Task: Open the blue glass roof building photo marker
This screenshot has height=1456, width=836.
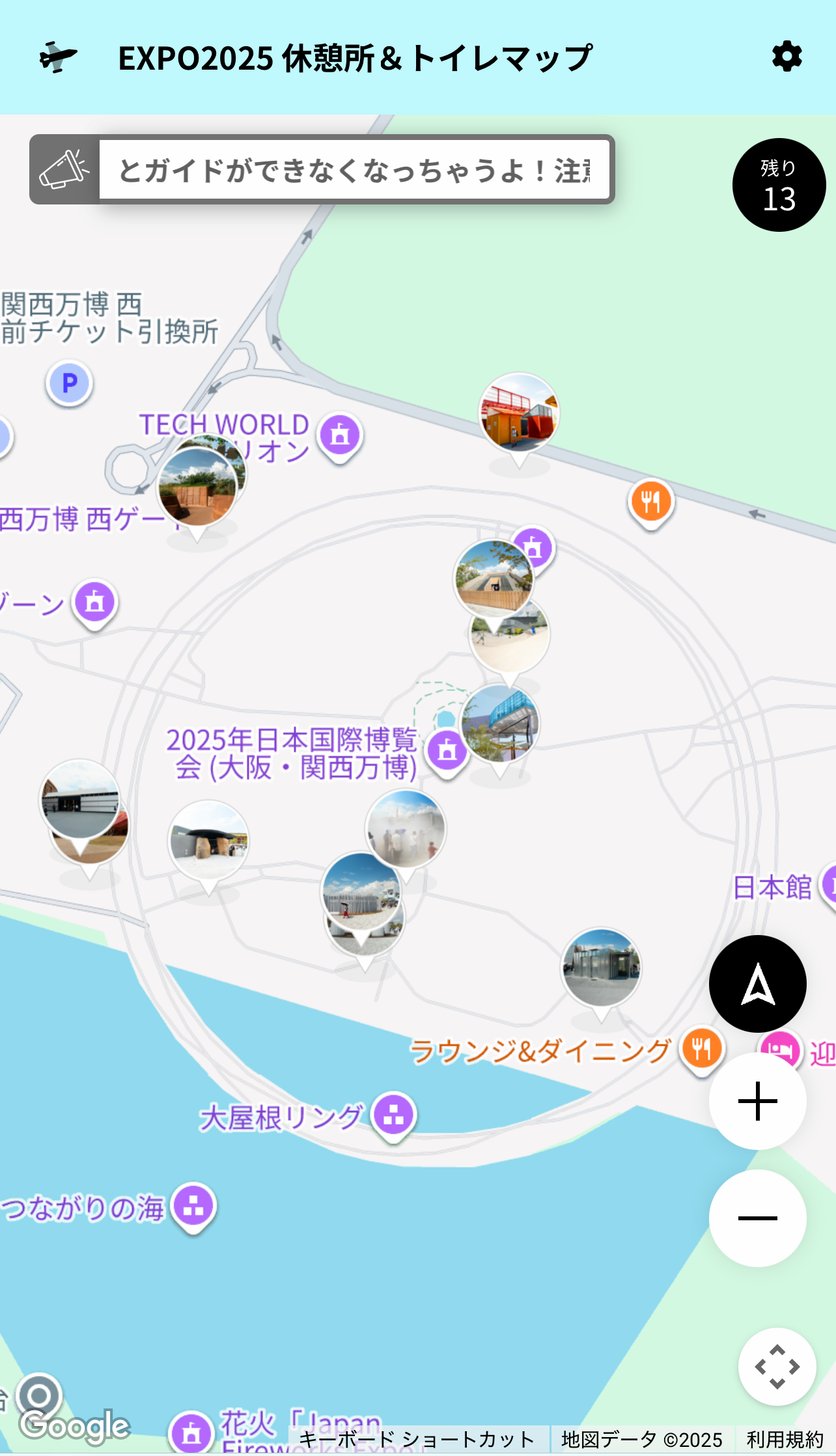Action: (500, 724)
